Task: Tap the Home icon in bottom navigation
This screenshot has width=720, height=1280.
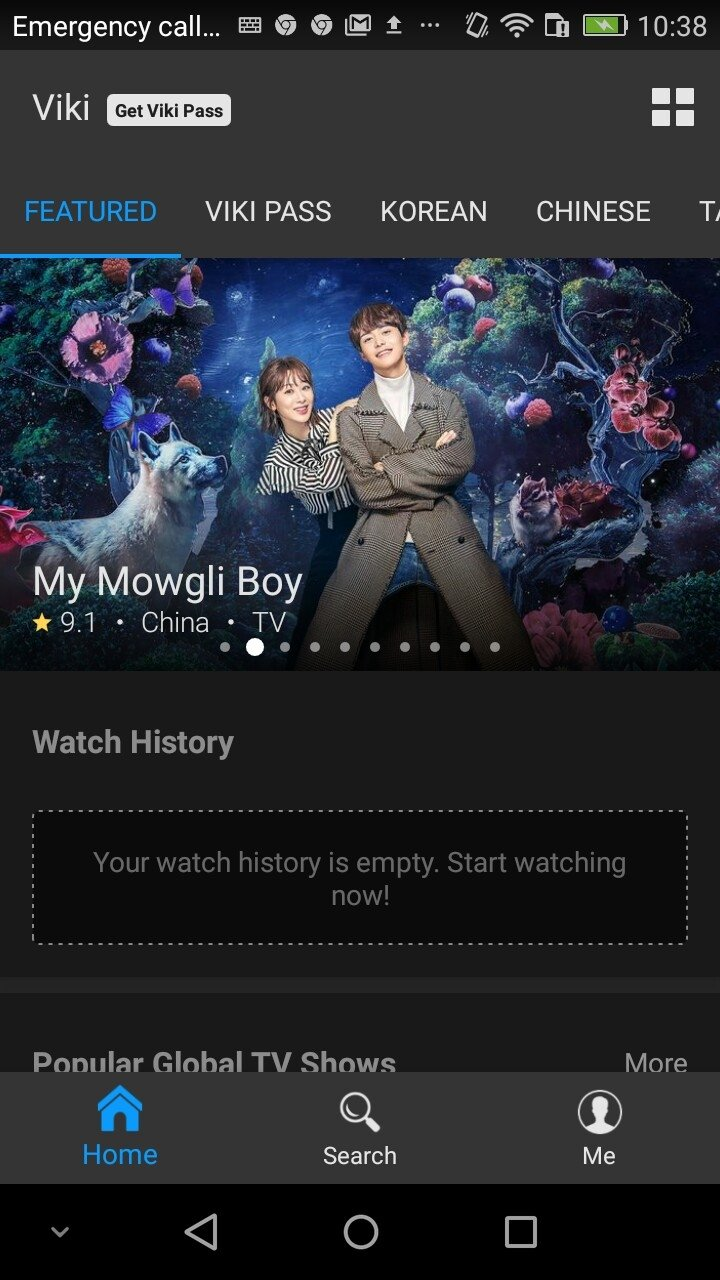Action: (119, 1110)
